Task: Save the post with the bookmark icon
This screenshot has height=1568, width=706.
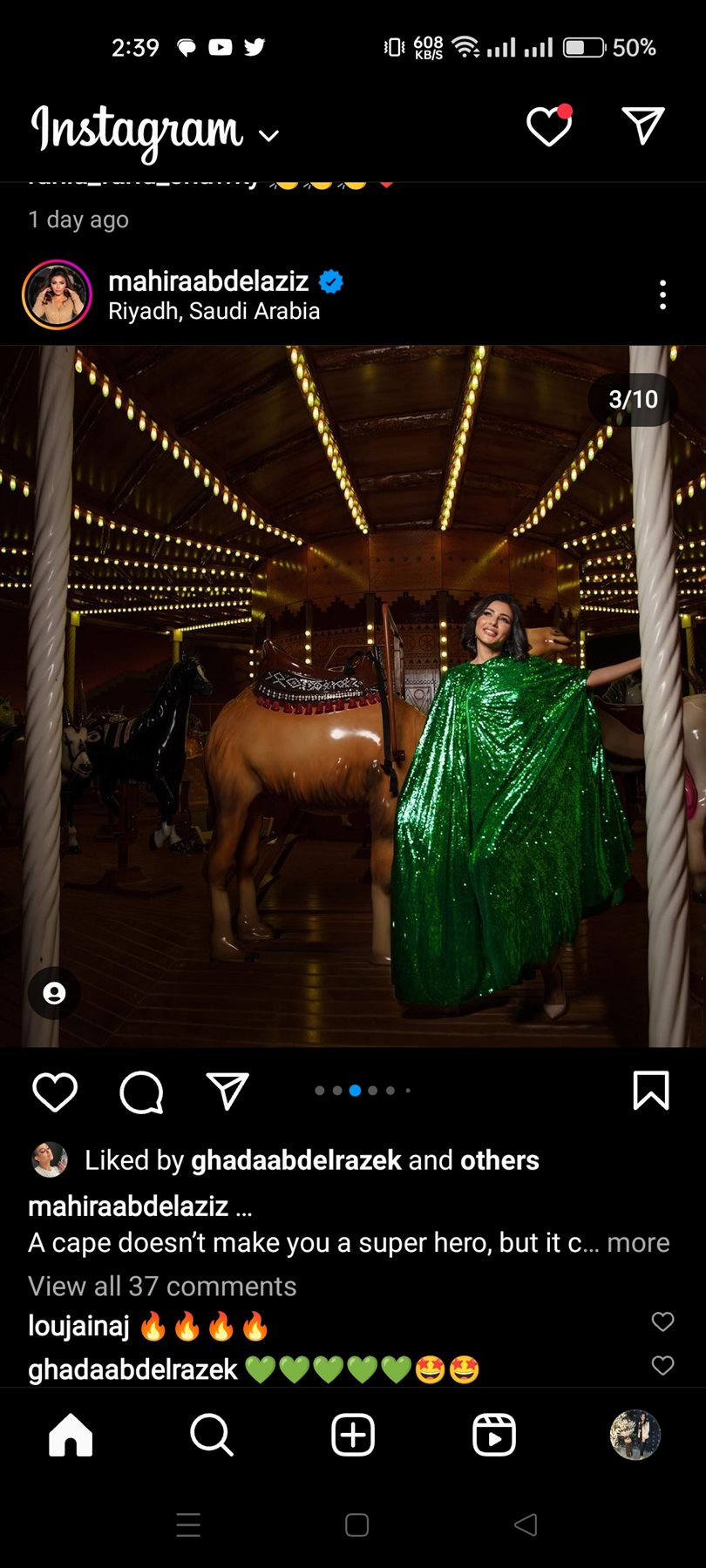Action: click(650, 1091)
